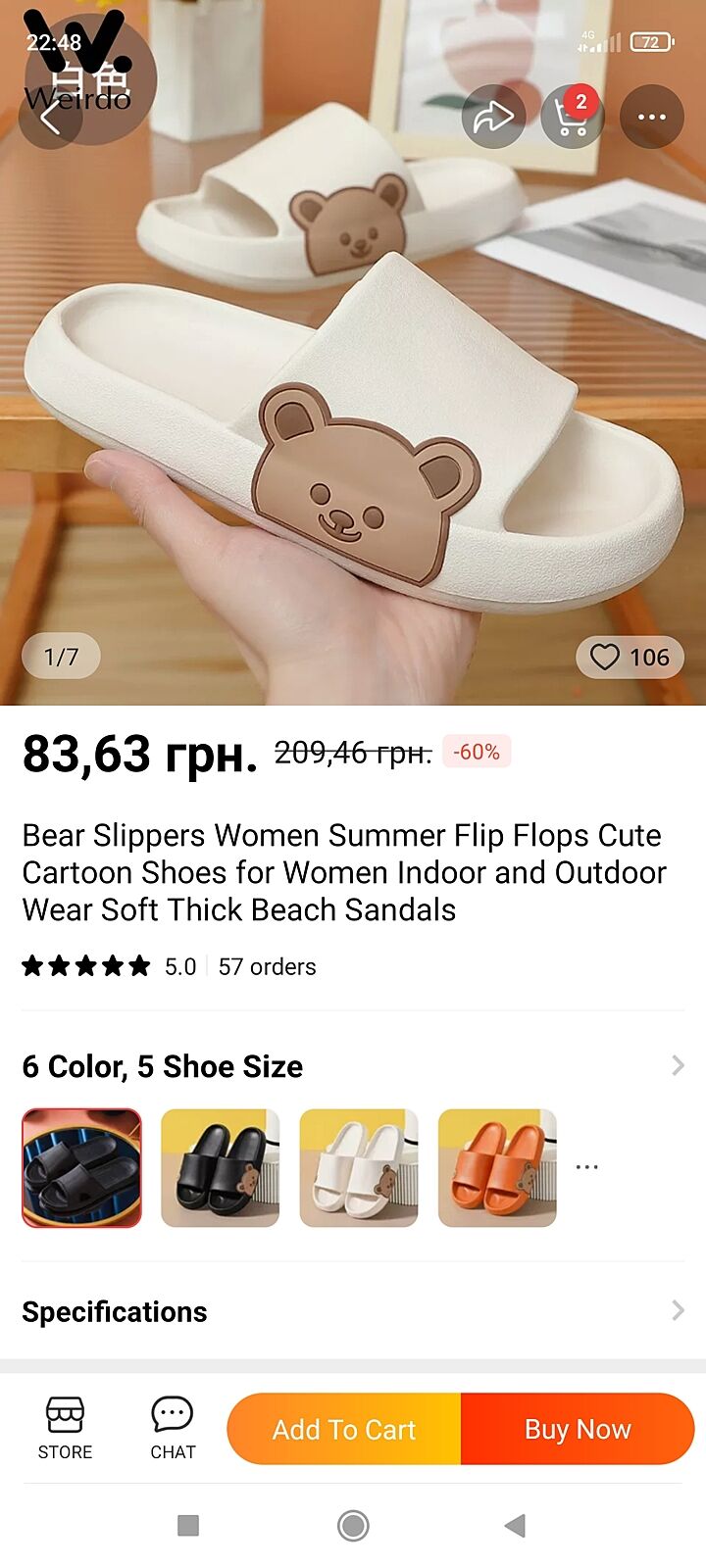Open recent apps from the navigation bar
The width and height of the screenshot is (706, 1568).
188,1525
